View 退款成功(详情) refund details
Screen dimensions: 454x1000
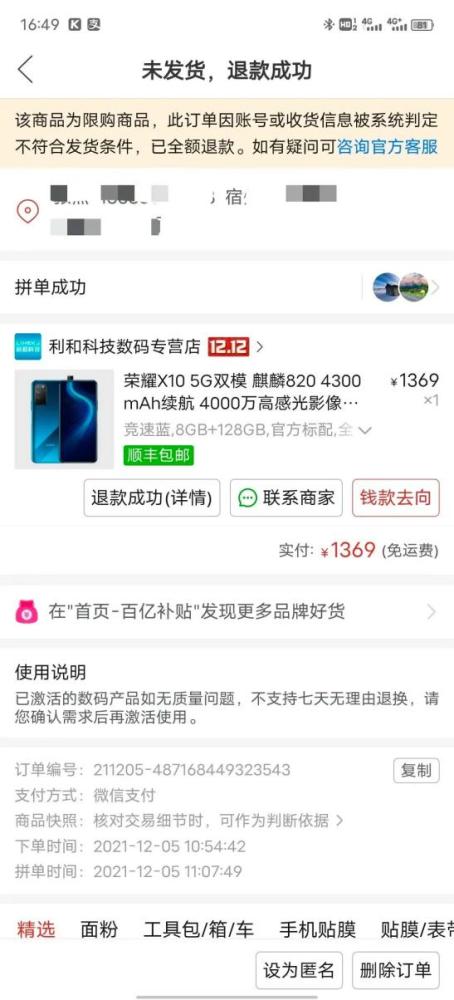(152, 498)
